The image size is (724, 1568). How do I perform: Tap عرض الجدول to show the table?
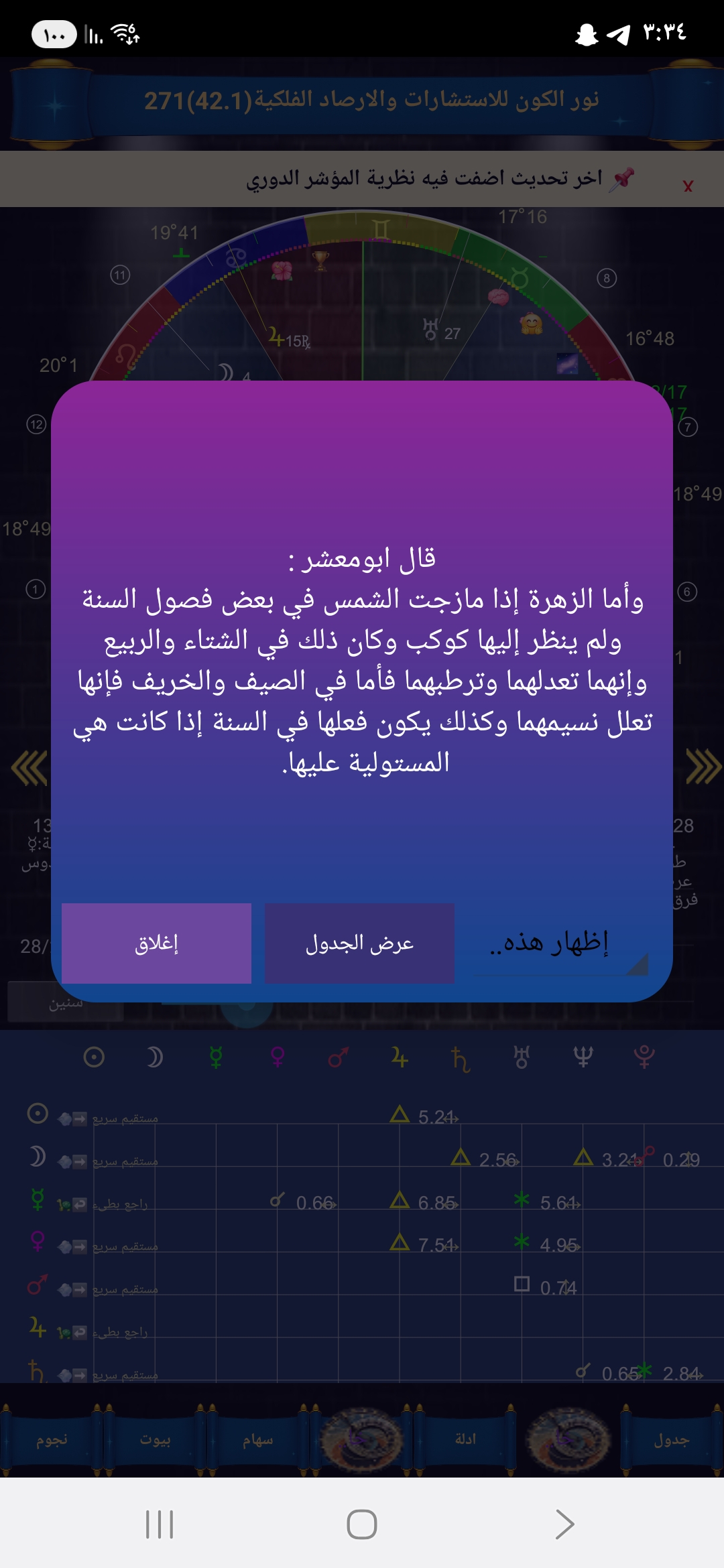pos(359,943)
